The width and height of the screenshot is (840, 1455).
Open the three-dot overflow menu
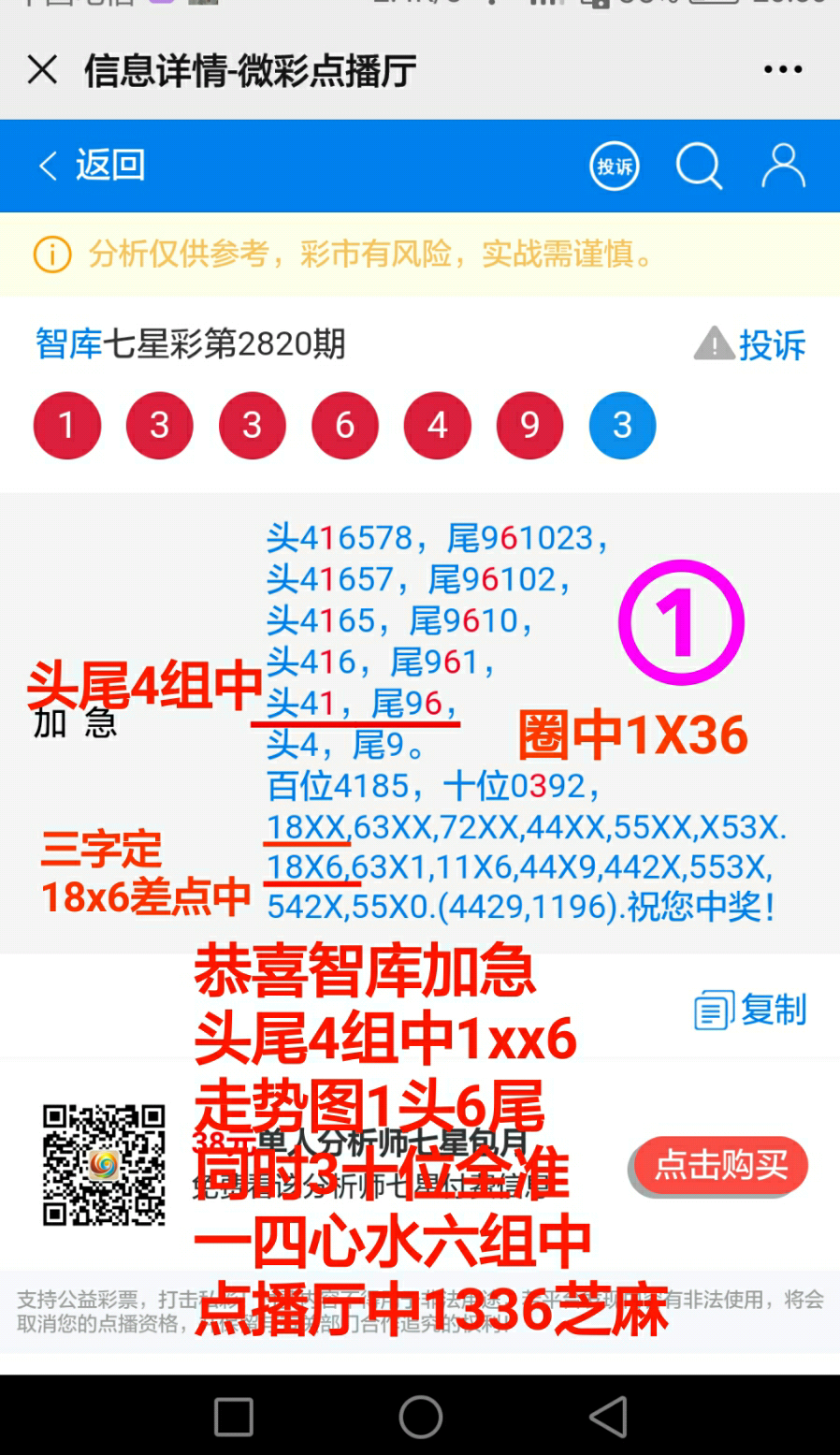[x=782, y=70]
